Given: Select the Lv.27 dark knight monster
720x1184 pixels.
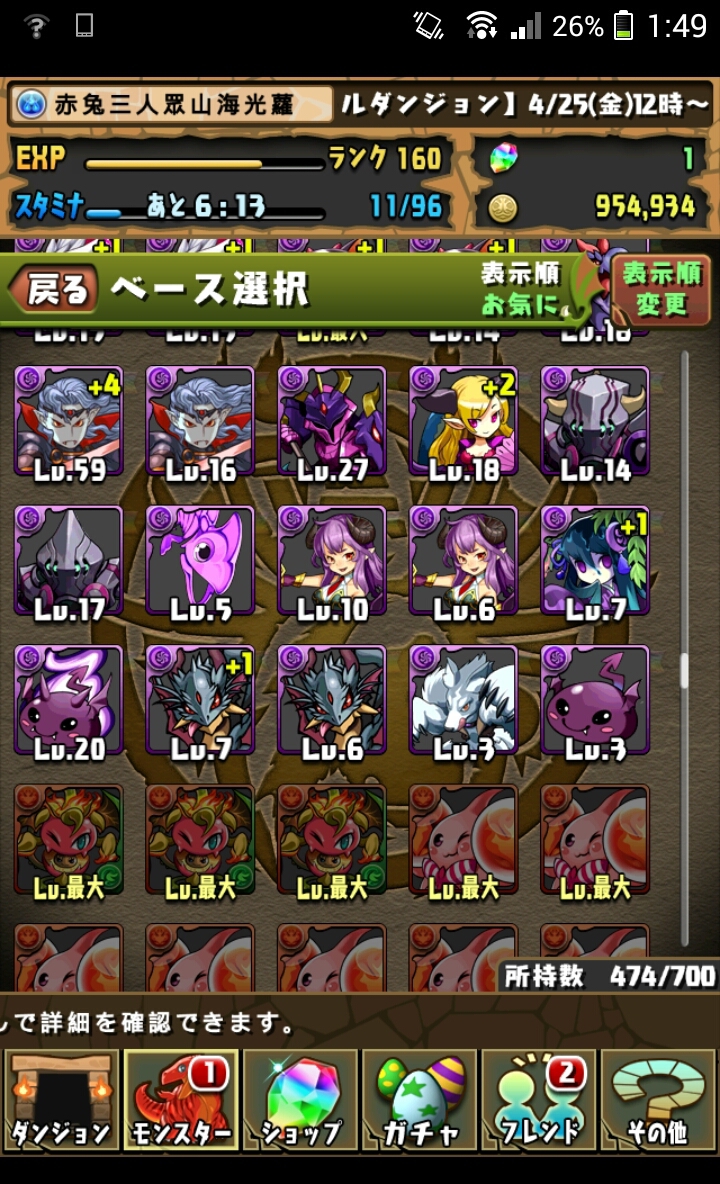Looking at the screenshot, I should pos(332,420).
